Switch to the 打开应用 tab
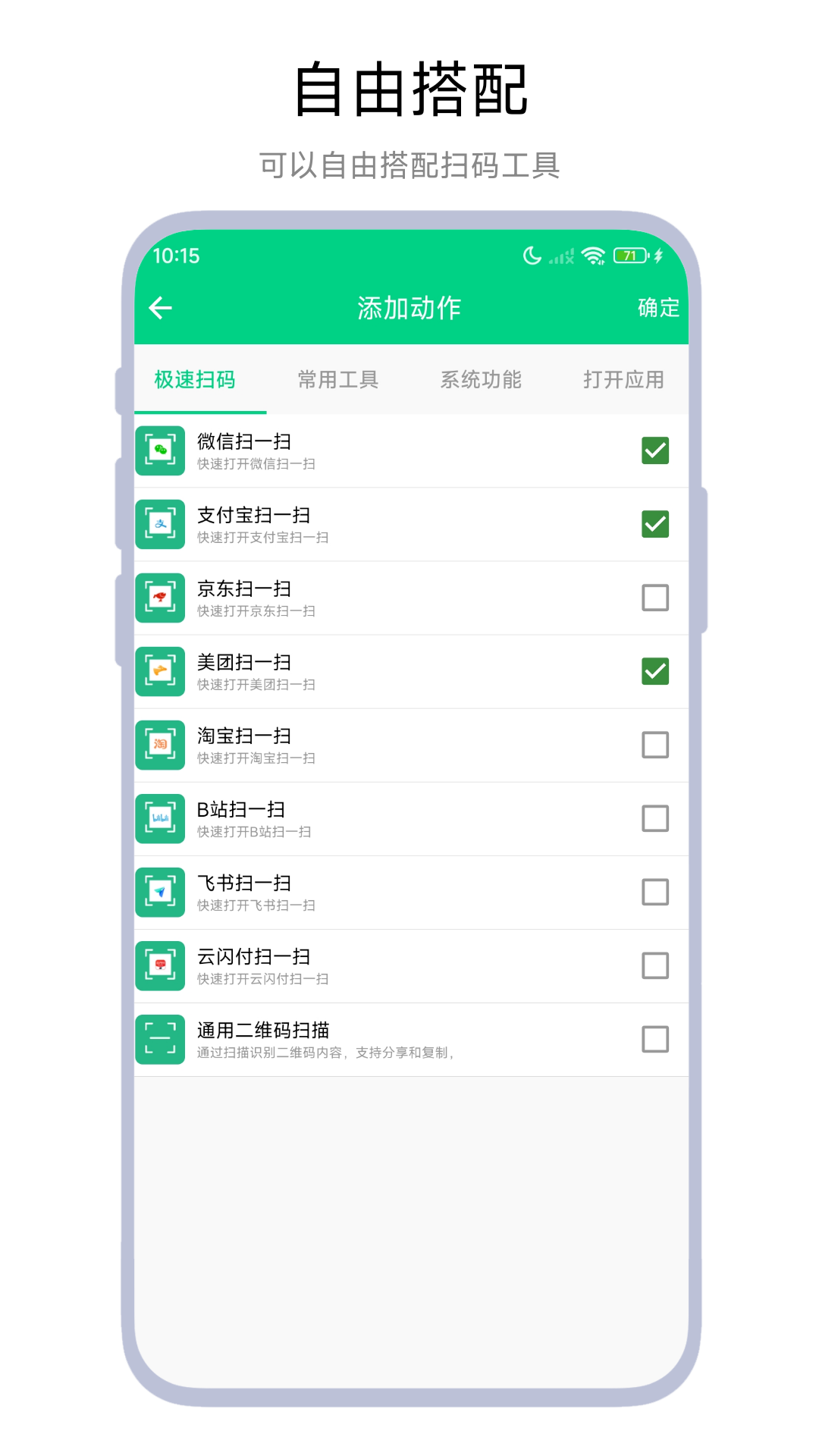 point(623,380)
